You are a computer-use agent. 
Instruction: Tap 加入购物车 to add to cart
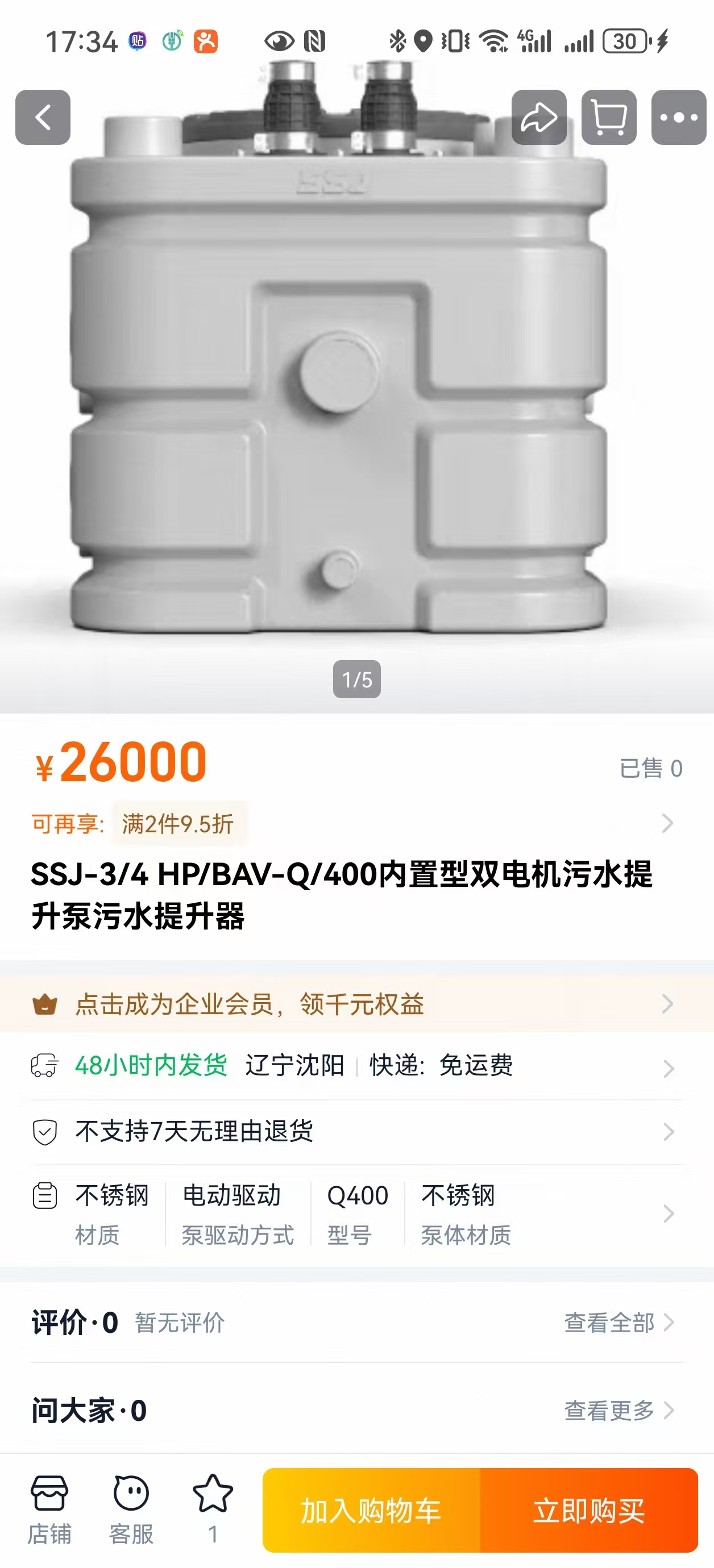click(371, 1510)
